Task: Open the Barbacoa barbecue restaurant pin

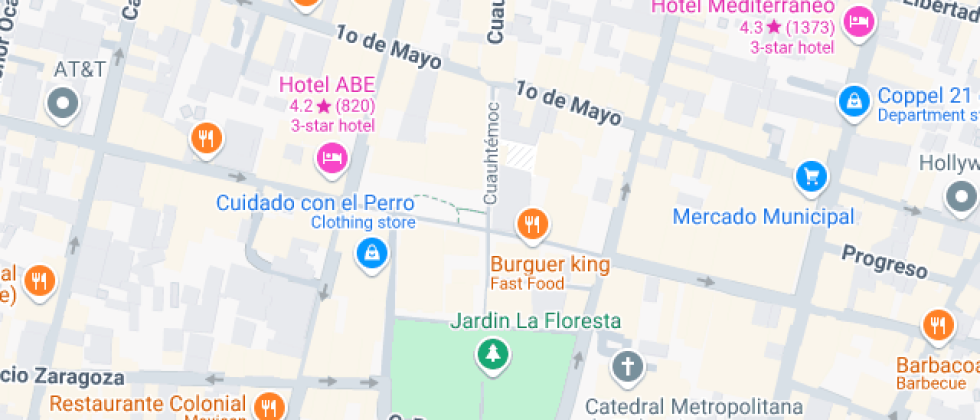Action: (x=938, y=325)
